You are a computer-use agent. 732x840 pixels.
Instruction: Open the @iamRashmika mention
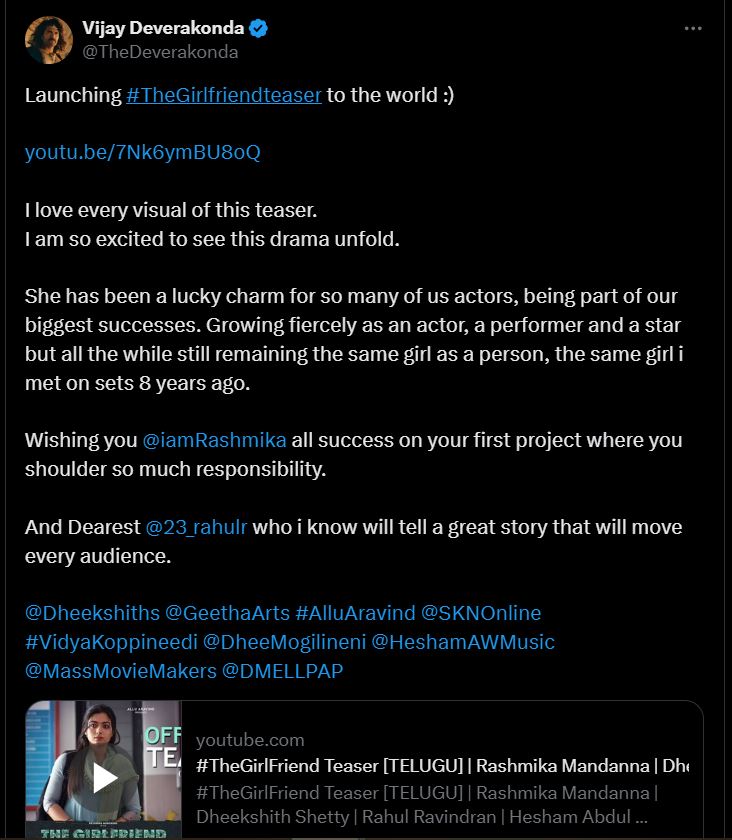tap(214, 440)
